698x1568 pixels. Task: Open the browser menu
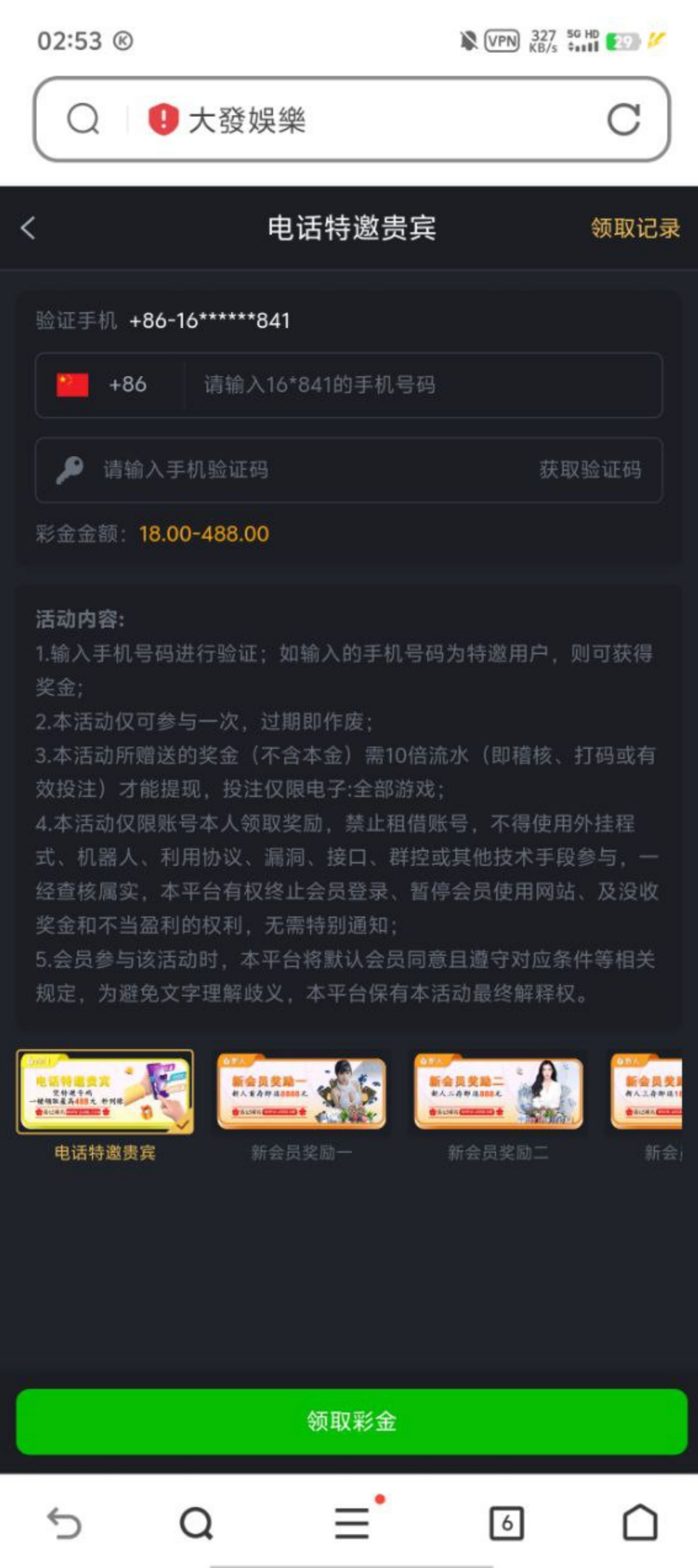tap(352, 1523)
